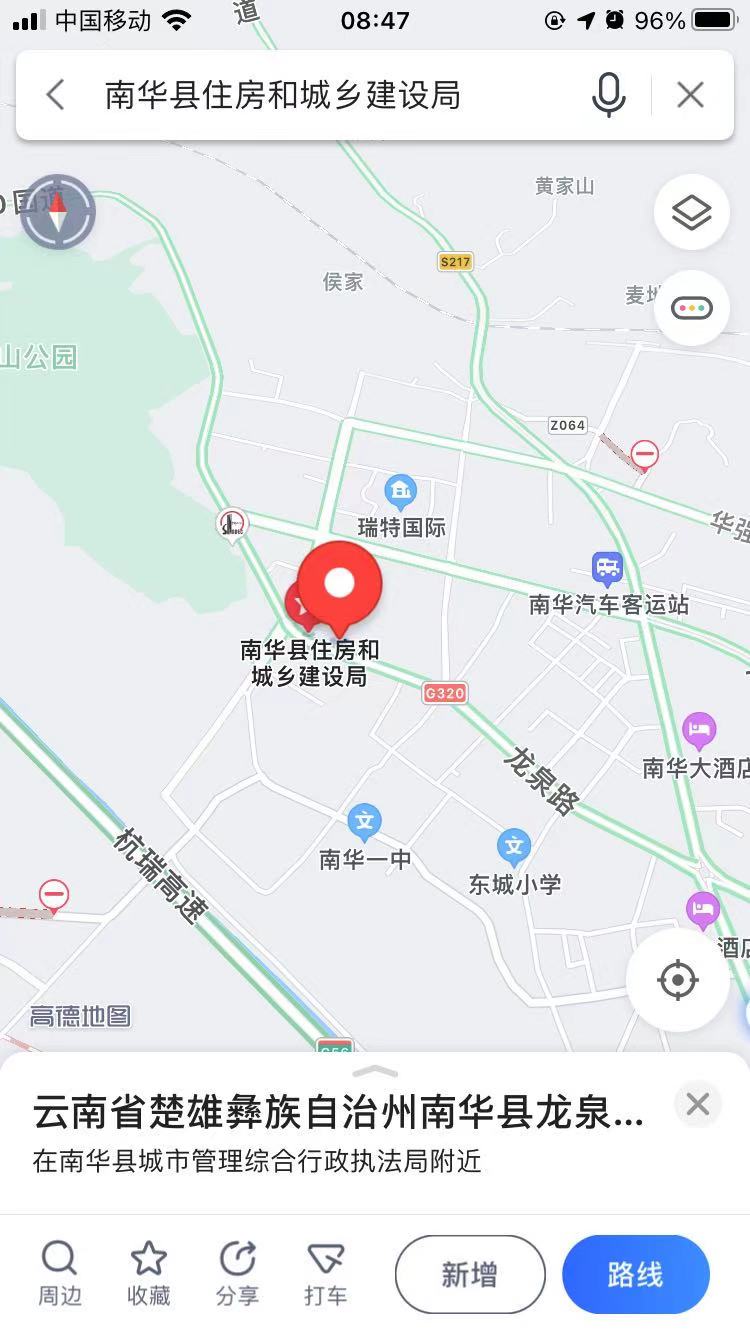
Task: Clear the search with the X icon
Action: [690, 95]
